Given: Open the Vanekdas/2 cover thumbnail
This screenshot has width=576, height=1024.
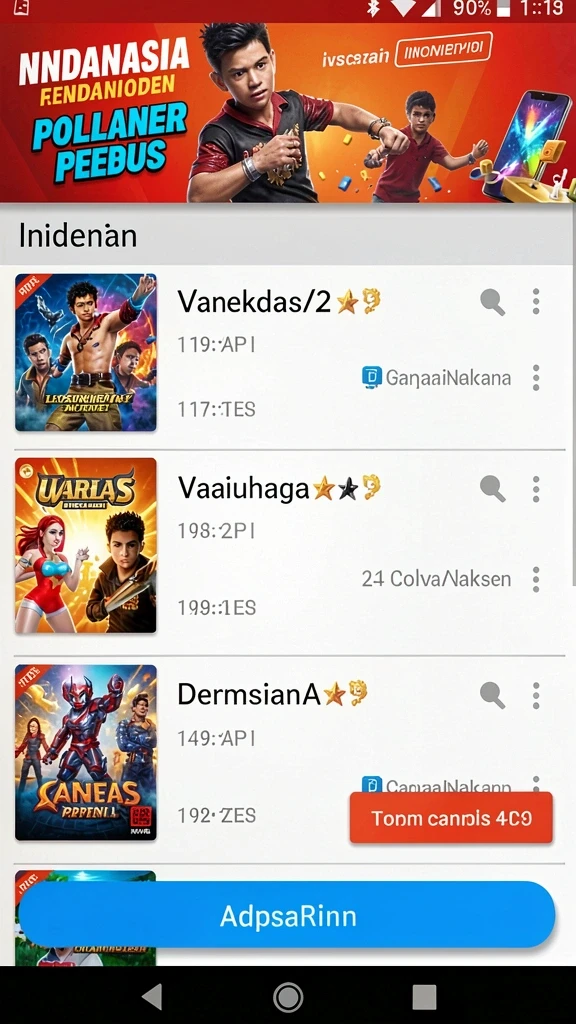Looking at the screenshot, I should (x=86, y=353).
